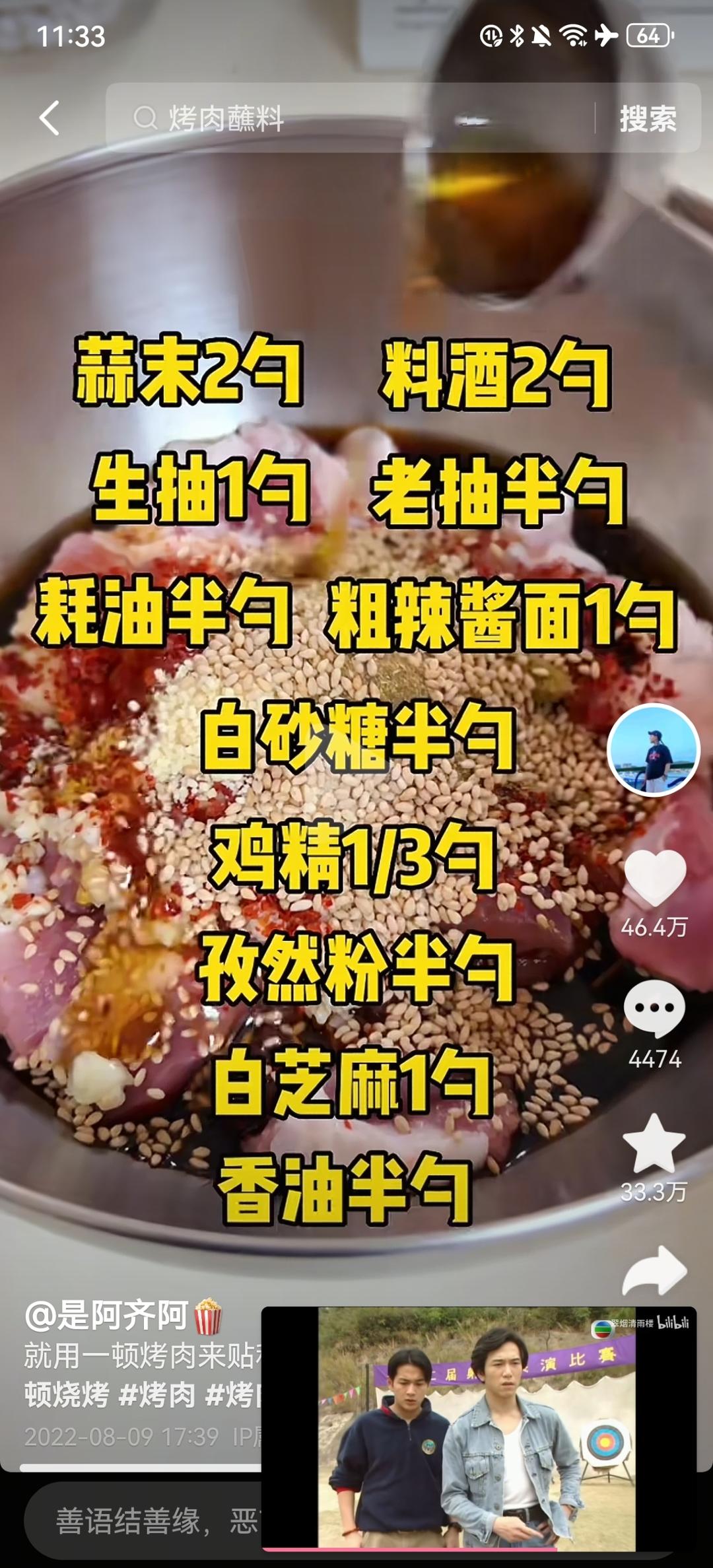Go back using the top-left arrow

[50, 118]
